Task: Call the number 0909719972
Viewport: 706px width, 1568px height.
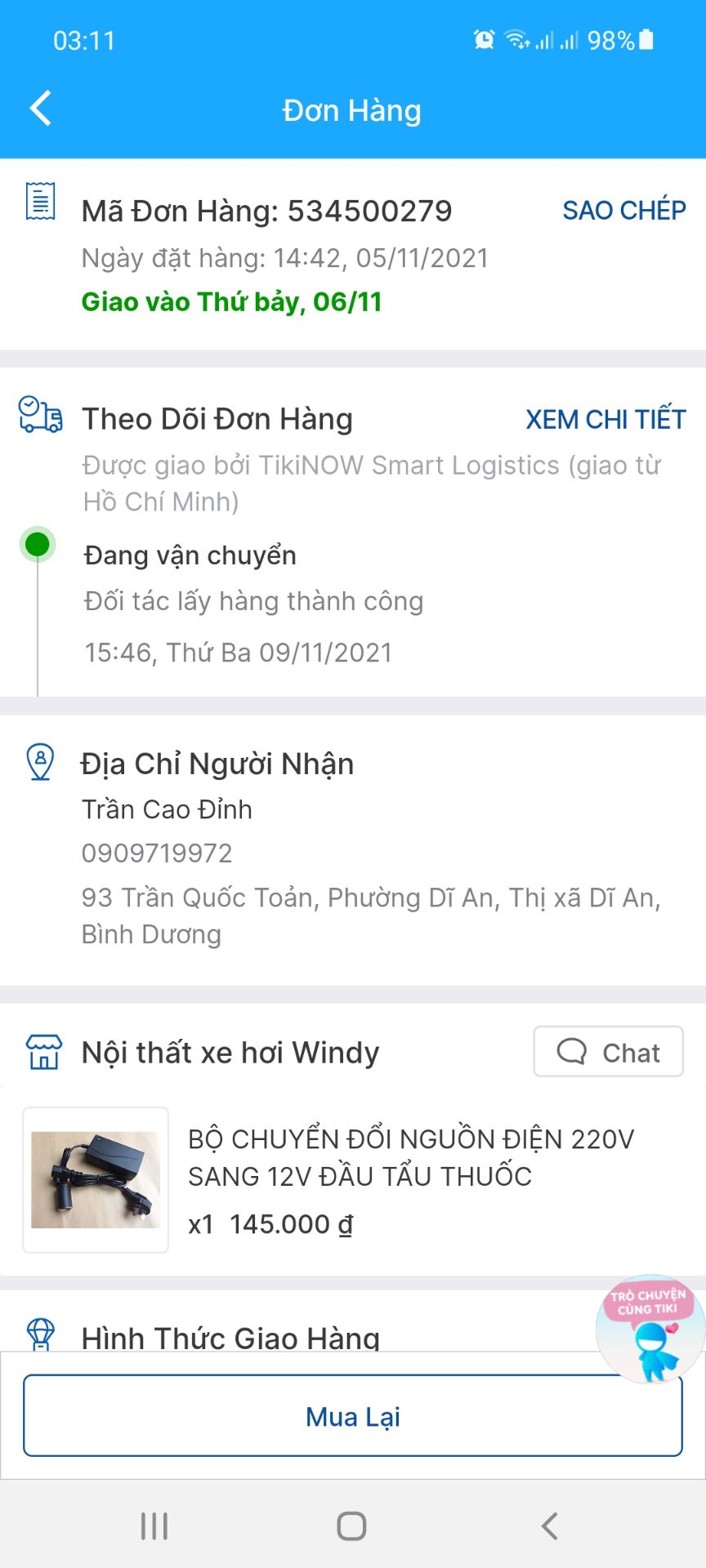Action: (x=157, y=853)
